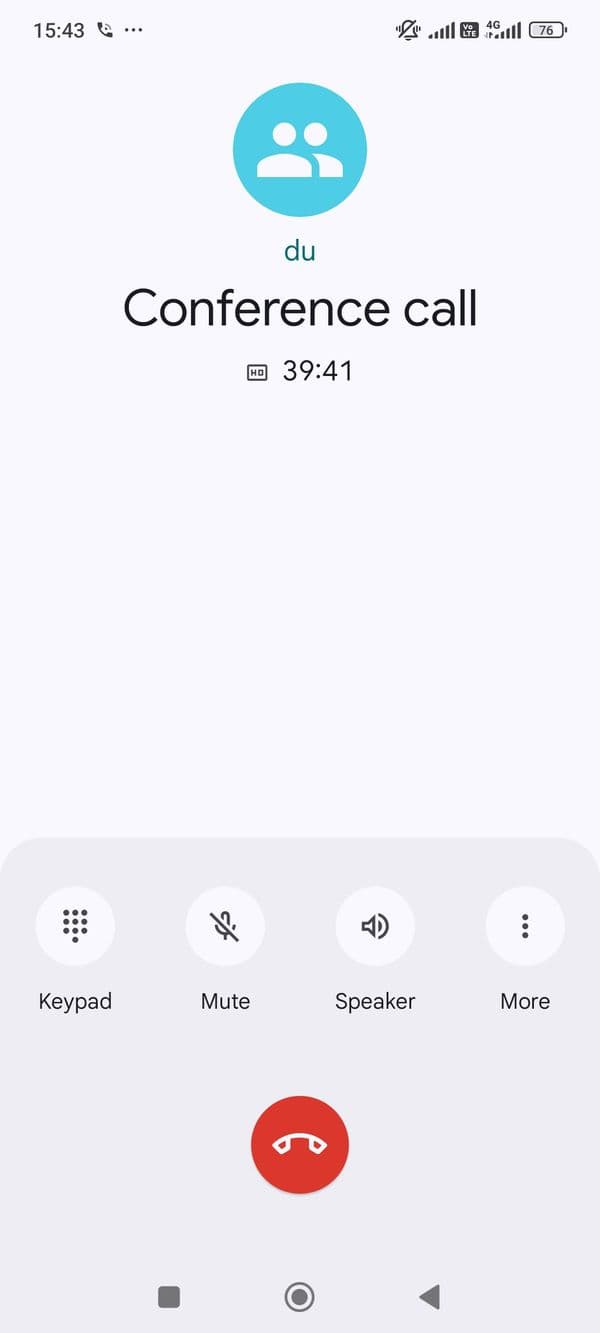Open the dial Keypad
600x1333 pixels.
pos(75,926)
